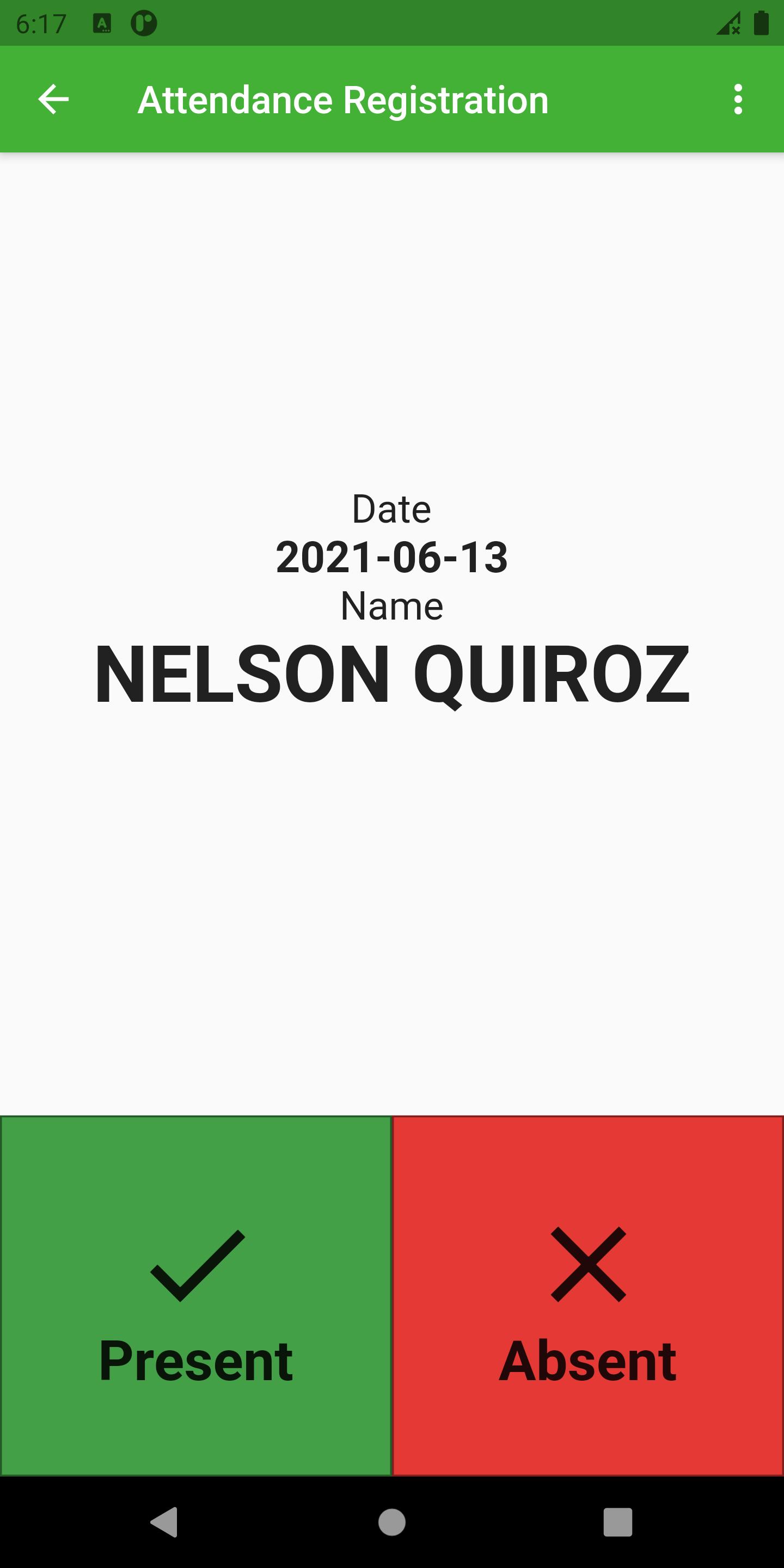Open recent apps from the navigation bar
Screen dimensions: 784x1568
(617, 1522)
